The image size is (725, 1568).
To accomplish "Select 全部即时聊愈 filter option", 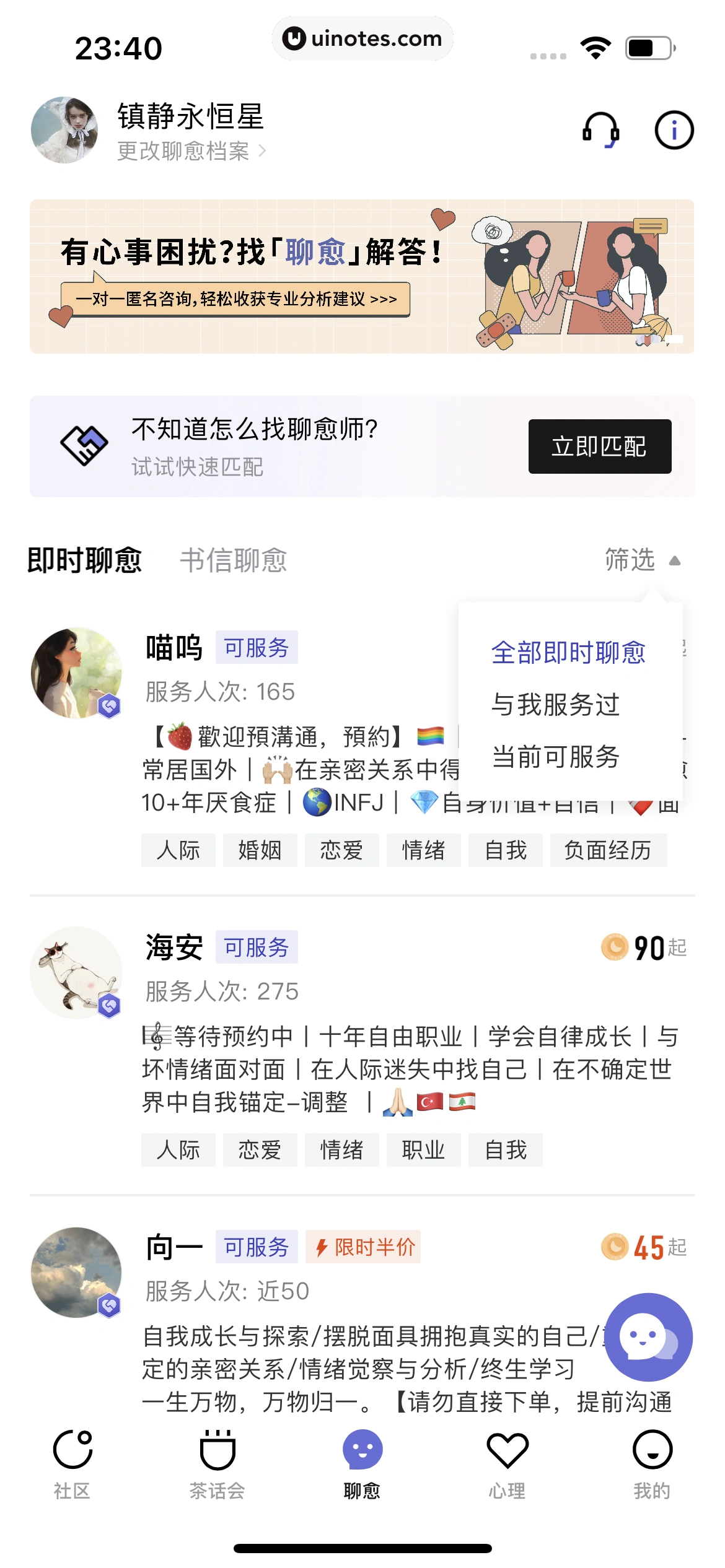I will point(568,652).
